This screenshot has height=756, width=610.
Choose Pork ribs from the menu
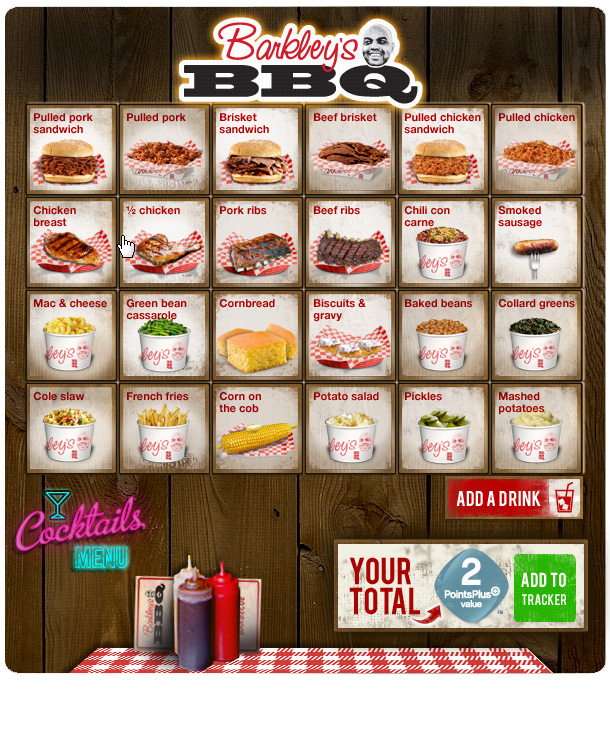click(x=258, y=241)
